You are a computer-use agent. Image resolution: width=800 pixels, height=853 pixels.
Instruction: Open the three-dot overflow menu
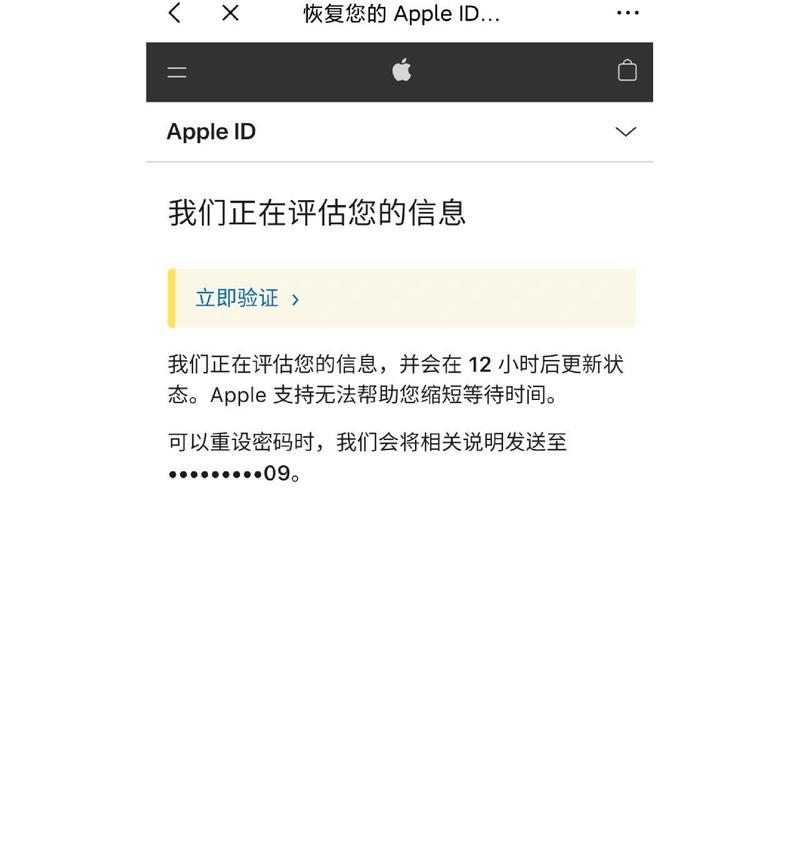pos(627,13)
